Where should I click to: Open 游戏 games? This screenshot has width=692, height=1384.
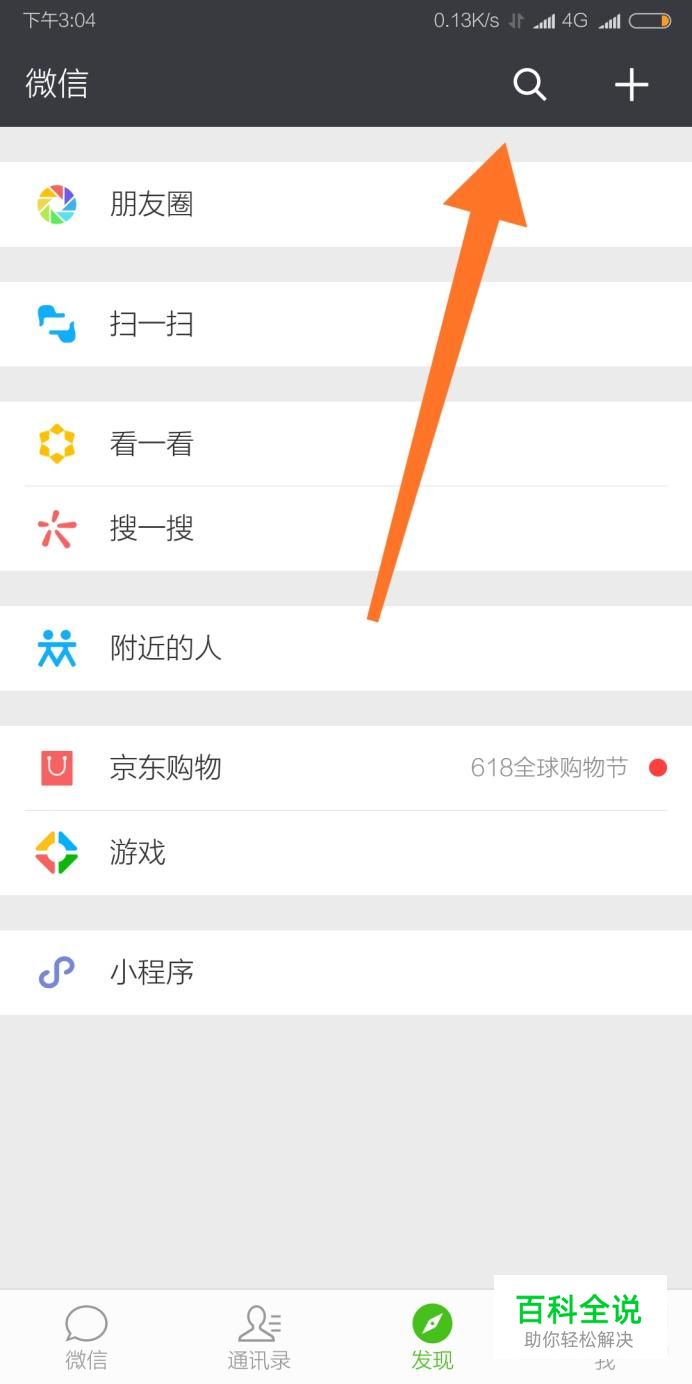tap(346, 853)
